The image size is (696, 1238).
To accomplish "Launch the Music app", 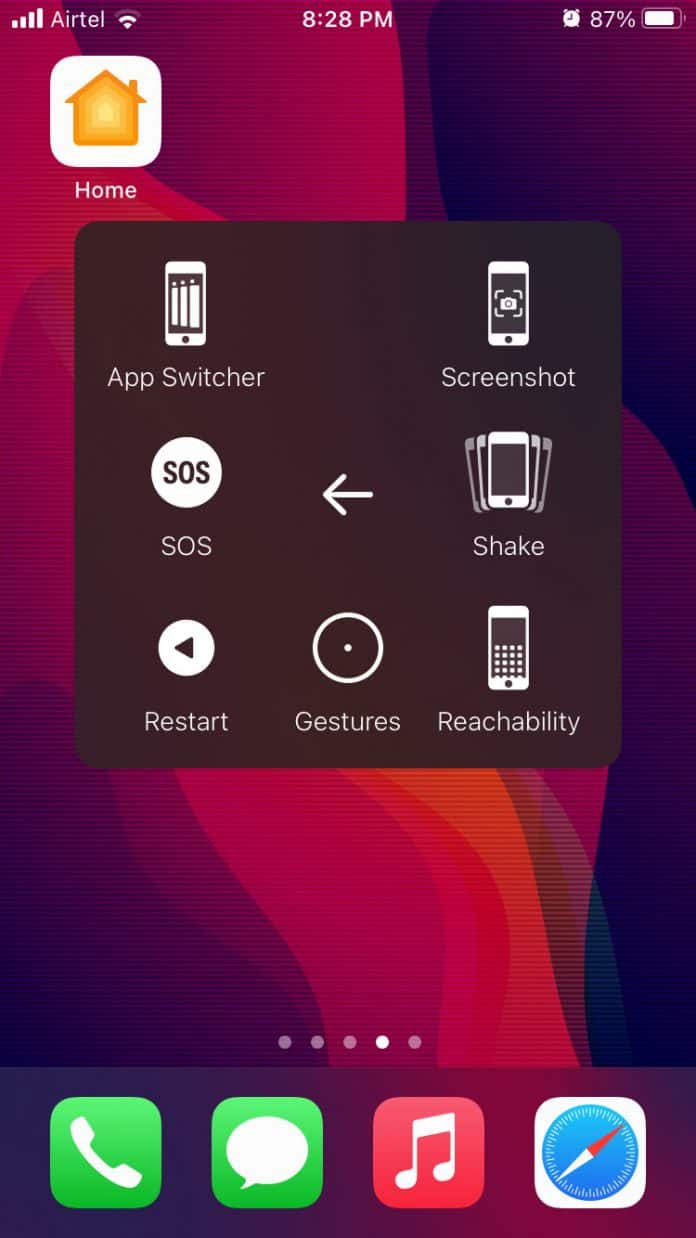I will 428,1152.
